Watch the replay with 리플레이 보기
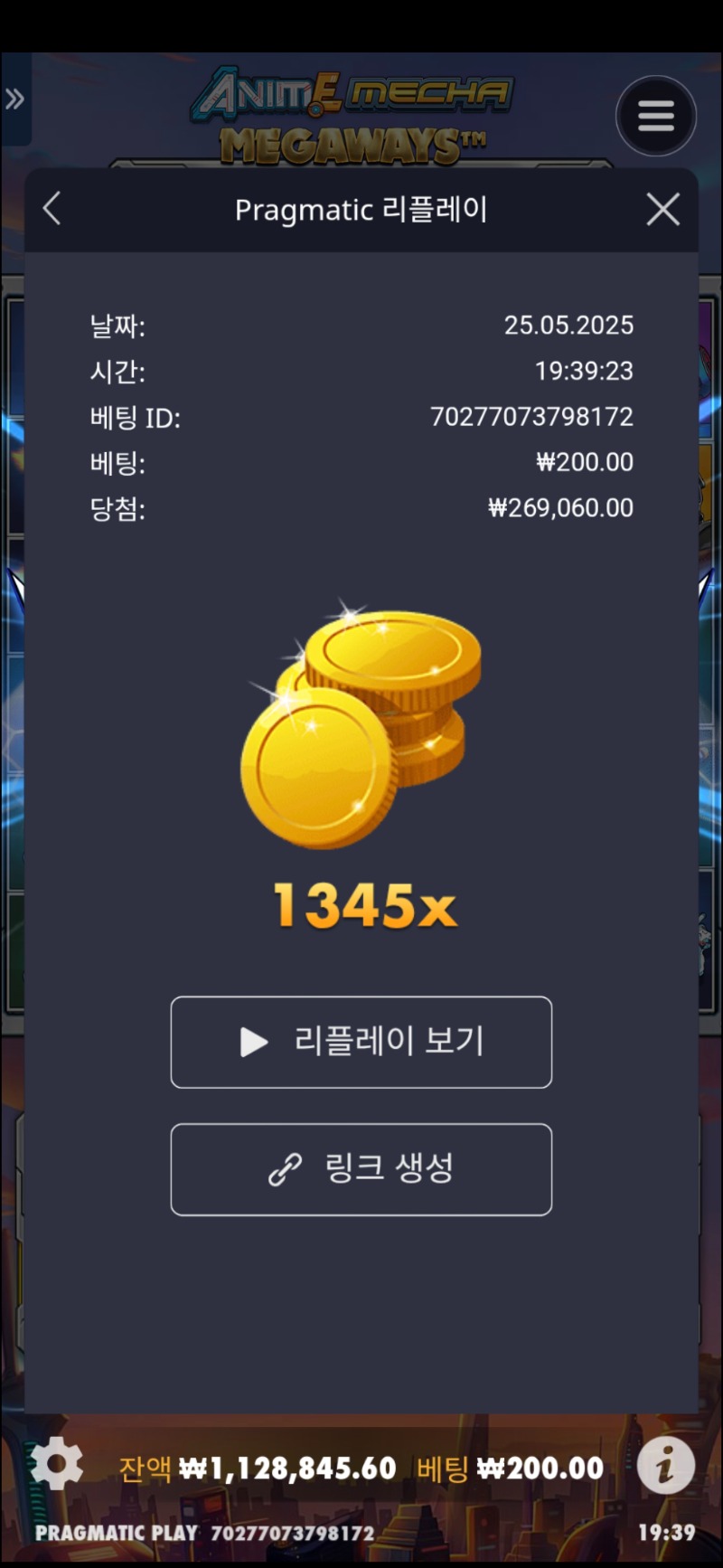The image size is (723, 1568). click(361, 1042)
